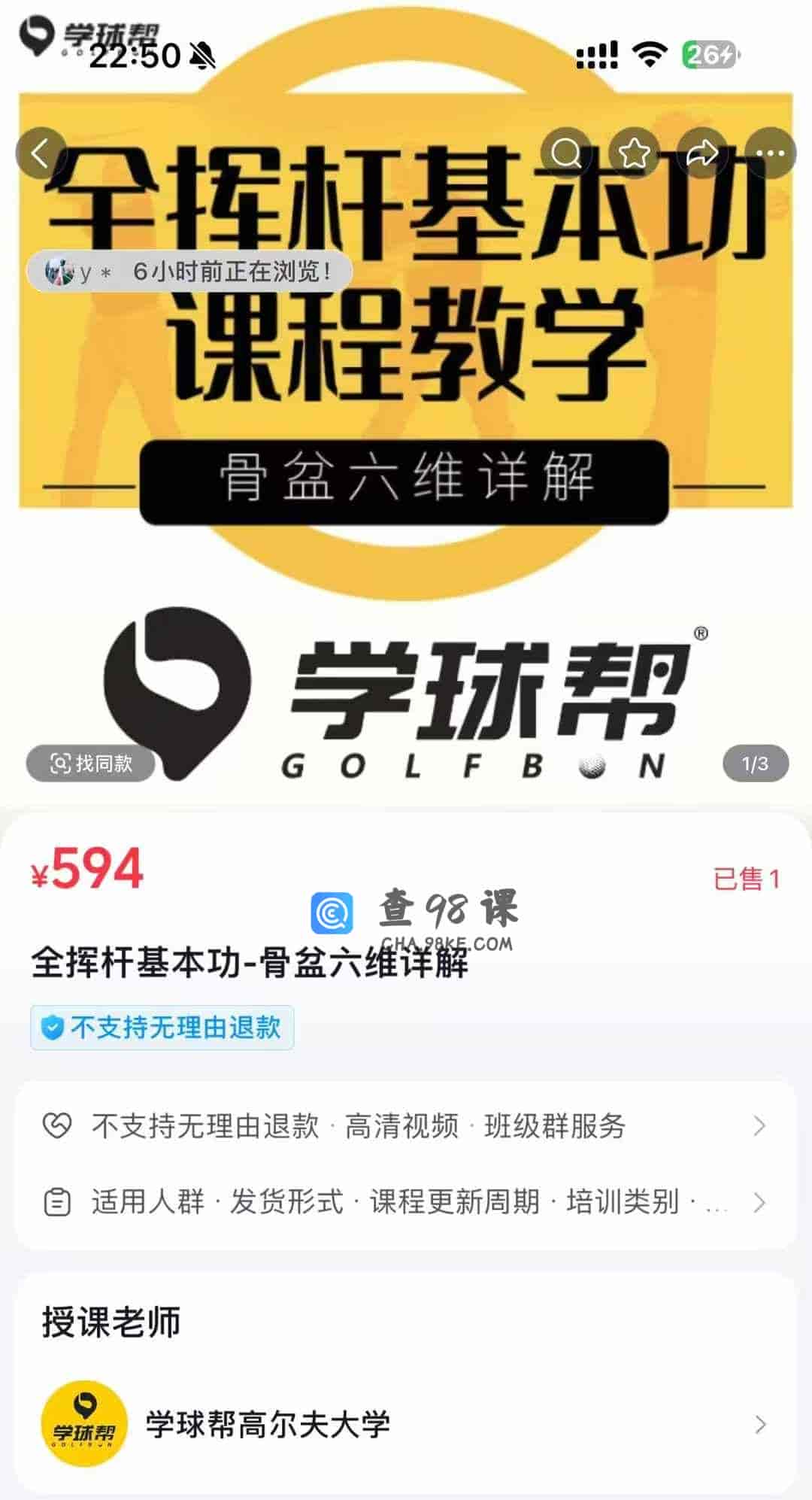Image resolution: width=812 pixels, height=1500 pixels.
Task: Tap the 6小时前正在浏览 notification banner
Action: (192, 271)
